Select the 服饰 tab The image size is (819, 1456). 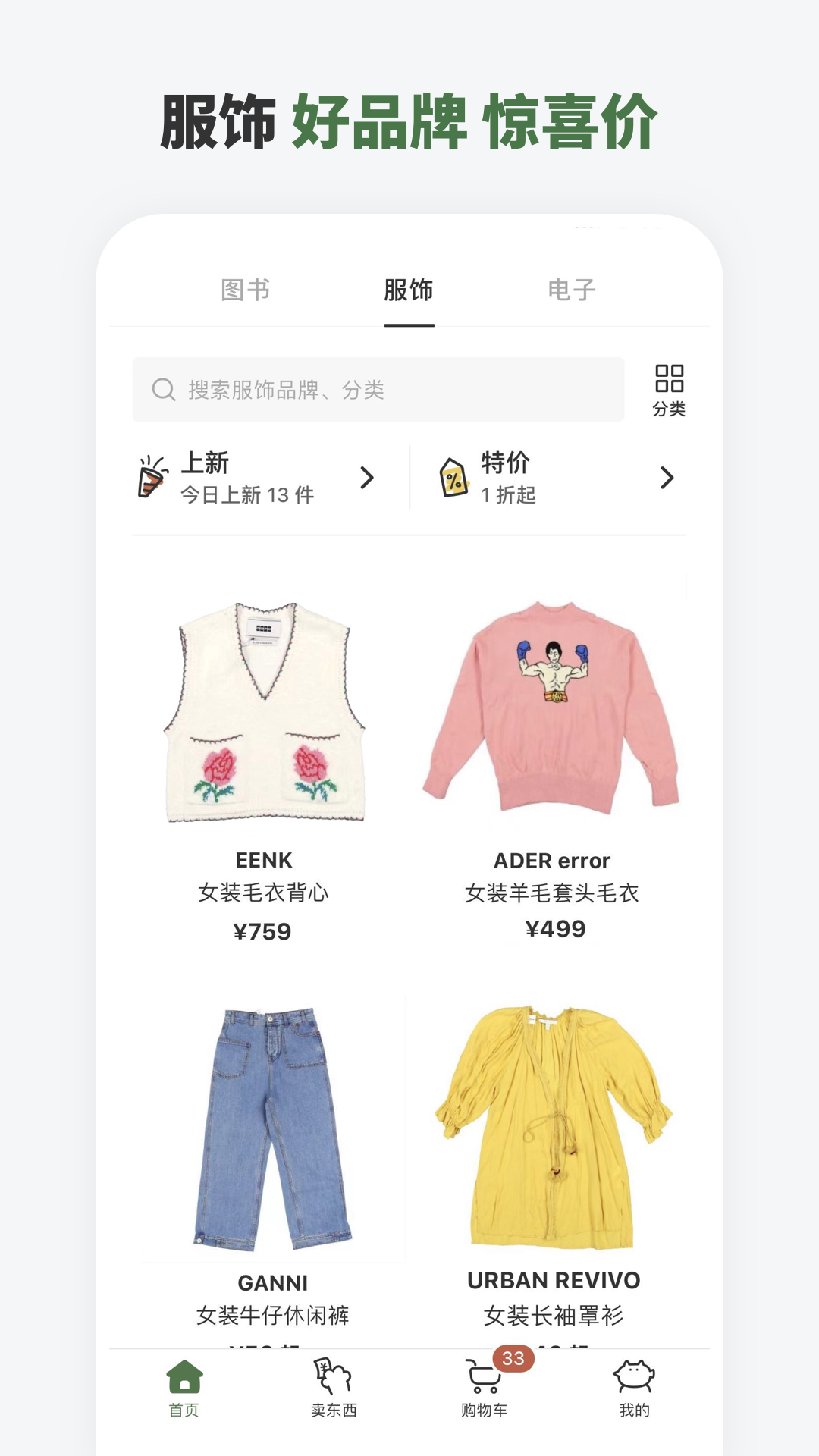(x=409, y=290)
